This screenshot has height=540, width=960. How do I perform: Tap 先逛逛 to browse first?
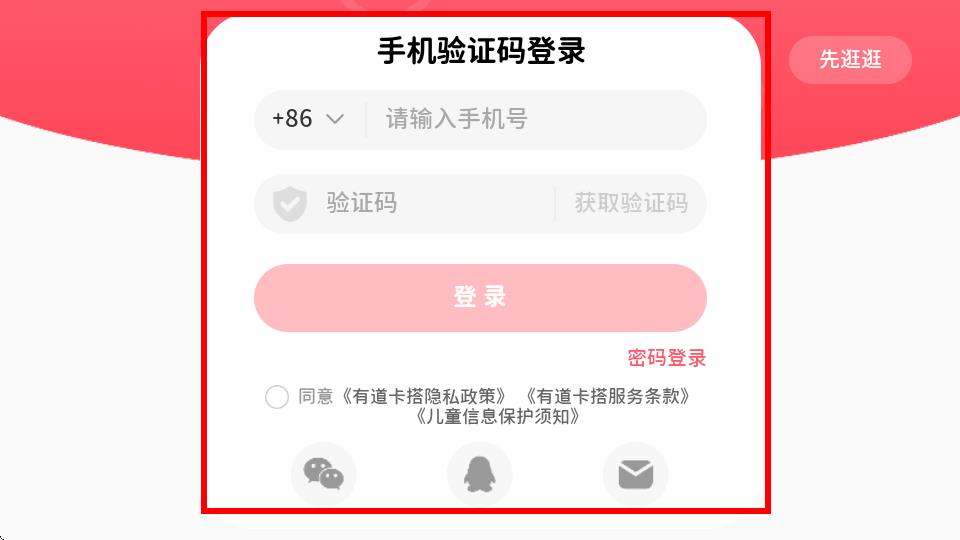point(850,59)
